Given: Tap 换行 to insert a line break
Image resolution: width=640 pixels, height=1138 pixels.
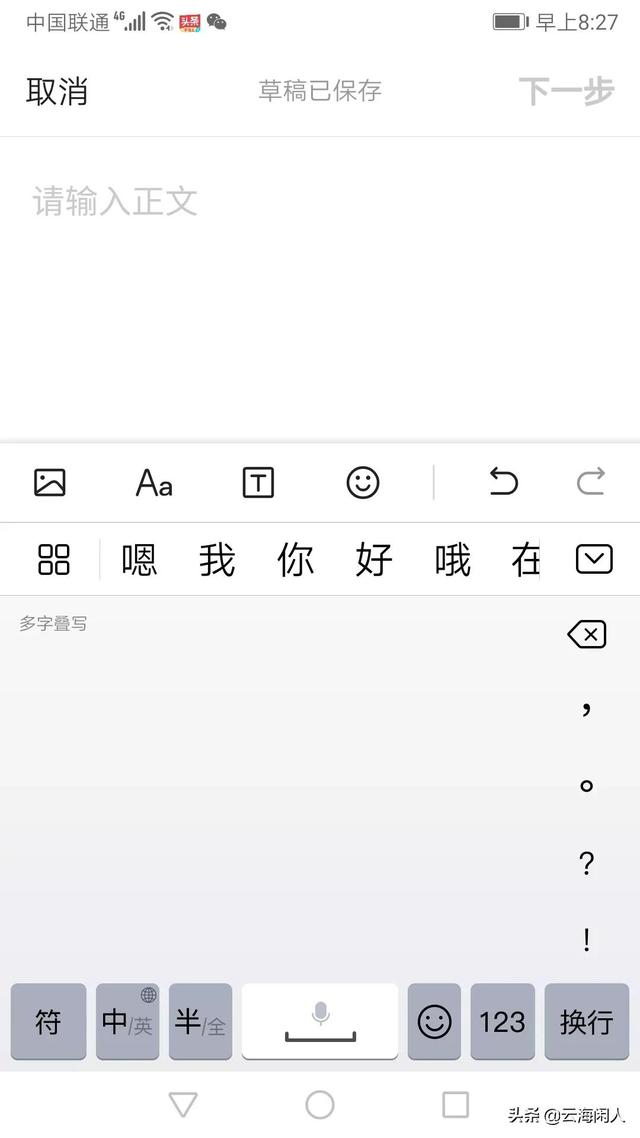Looking at the screenshot, I should [x=587, y=1022].
